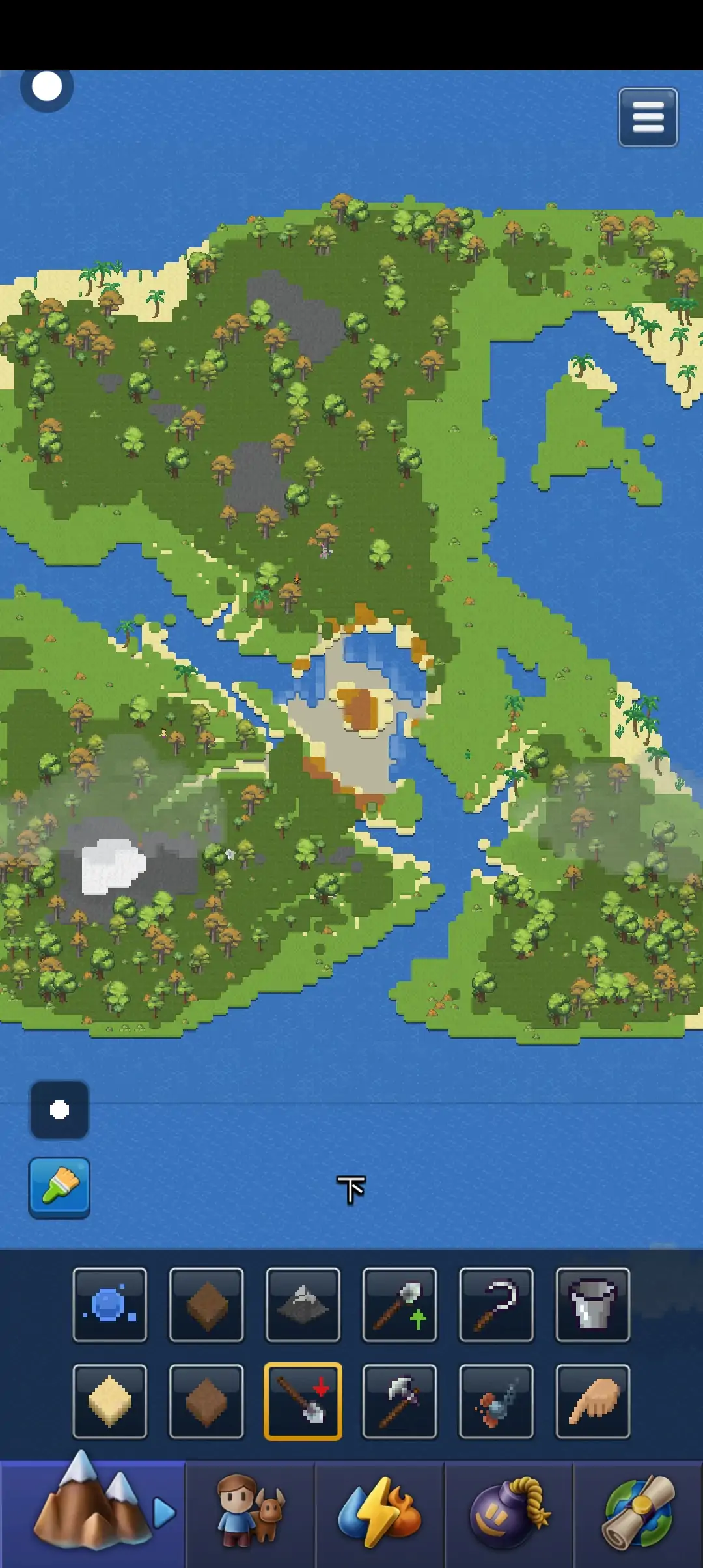Viewport: 703px width, 1568px height.
Task: Open the nature powers tab
Action: point(379,1512)
